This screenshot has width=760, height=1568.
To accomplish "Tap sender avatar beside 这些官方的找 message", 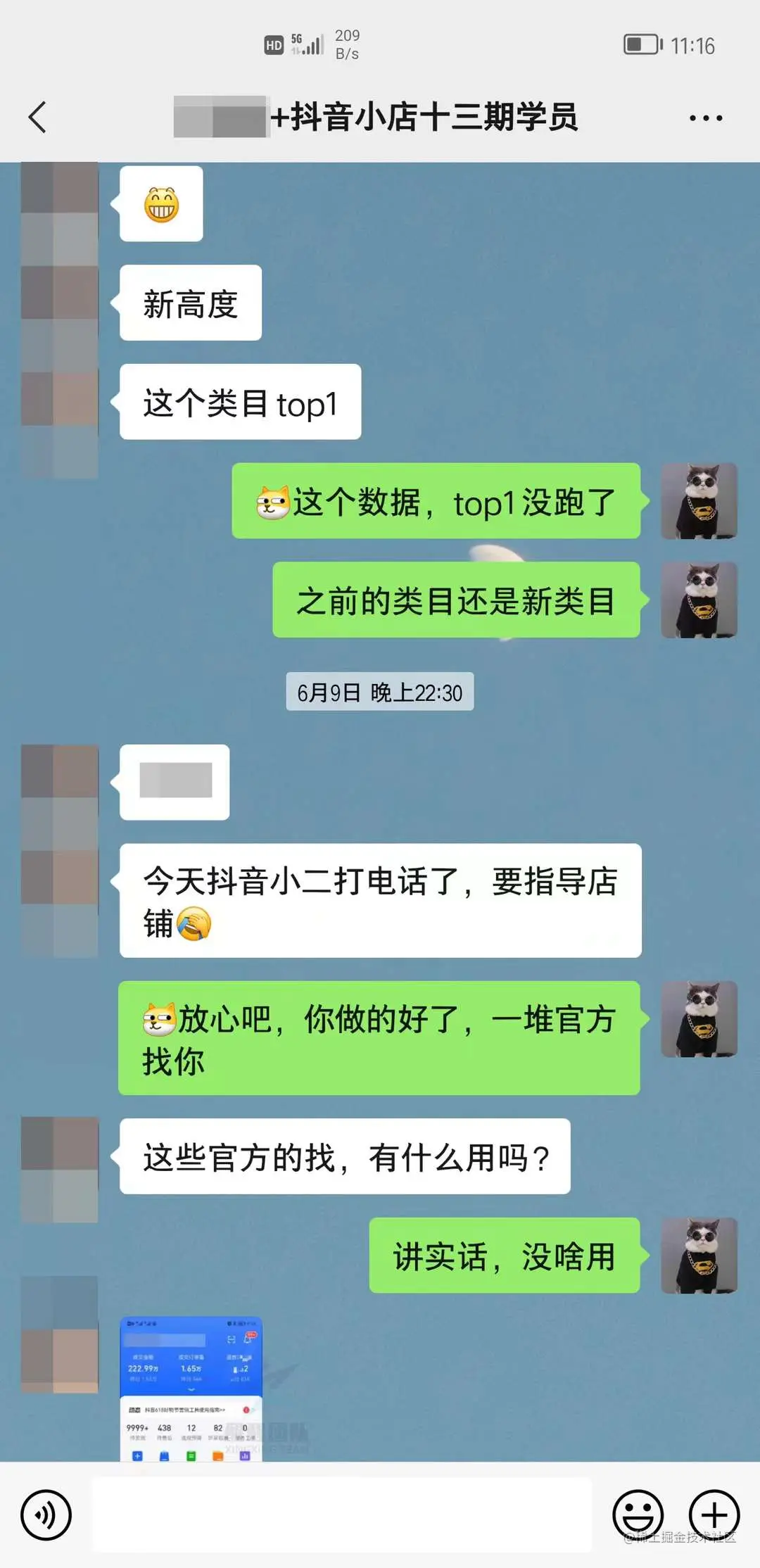I will click(60, 1169).
